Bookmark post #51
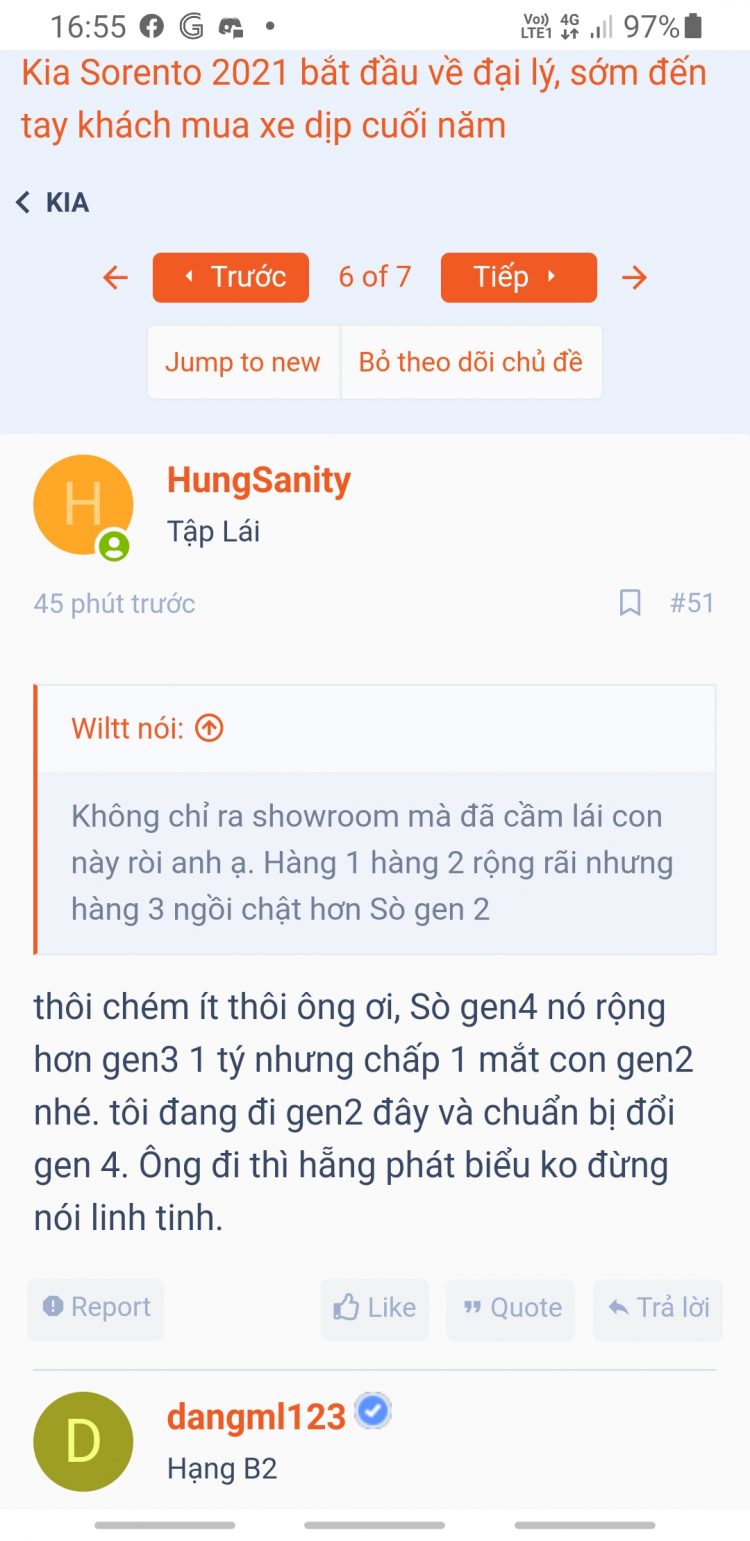Screen dimensions: 750x1541 click(630, 603)
